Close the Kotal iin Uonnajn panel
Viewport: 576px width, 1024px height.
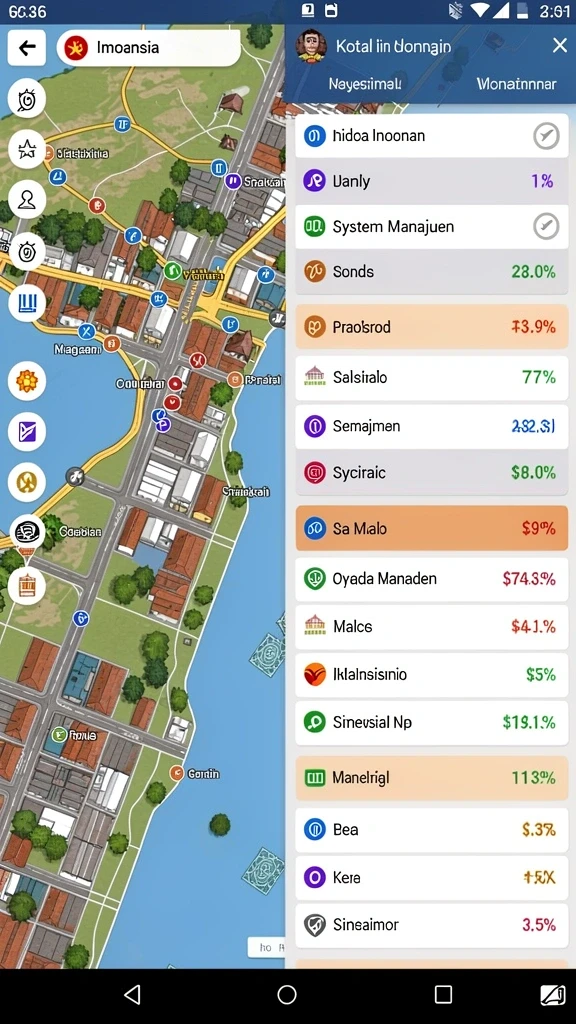560,45
